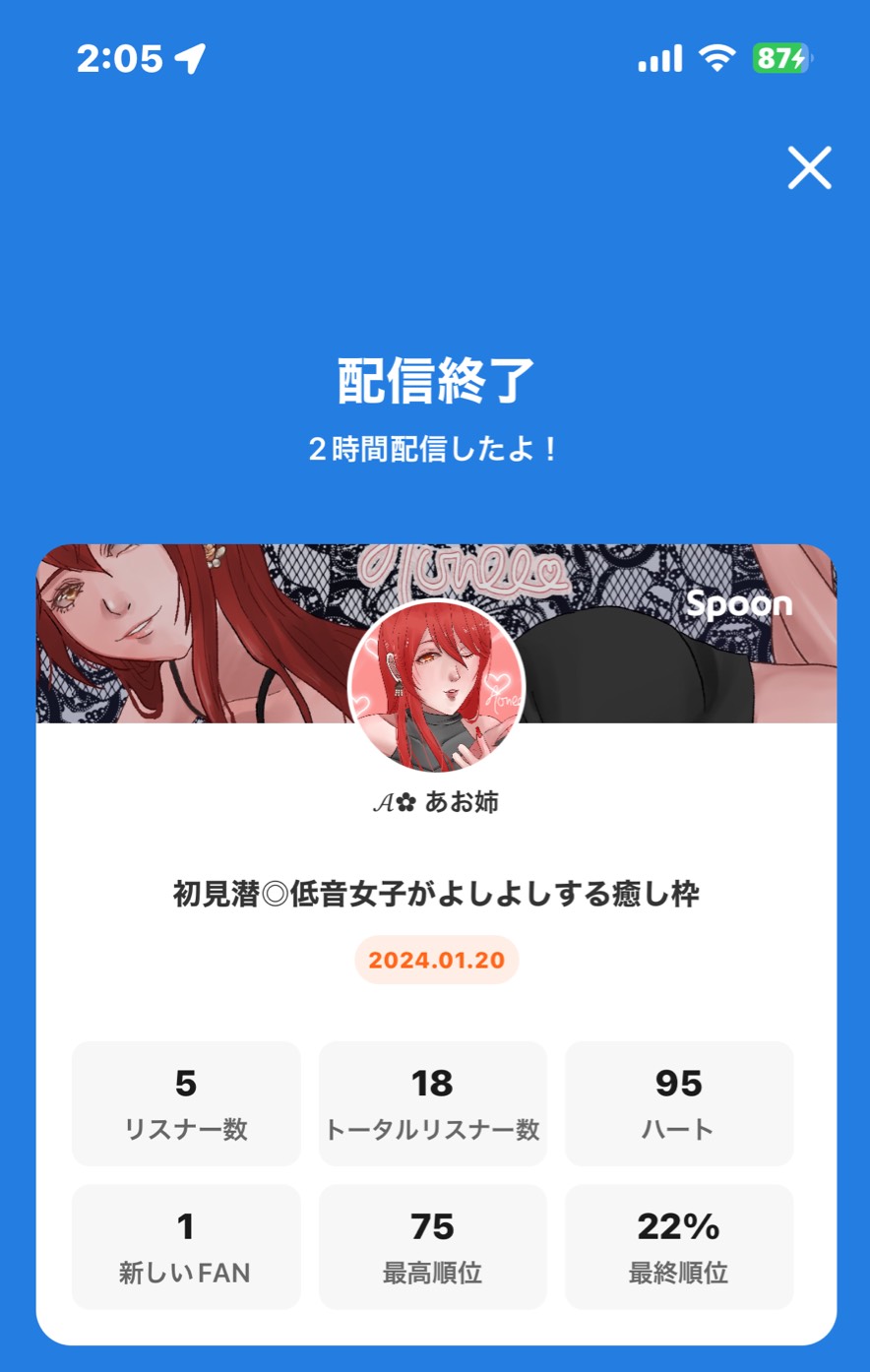This screenshot has width=870, height=1372.
Task: Tap the 最終順位 stat showing 22%
Action: tap(679, 1247)
